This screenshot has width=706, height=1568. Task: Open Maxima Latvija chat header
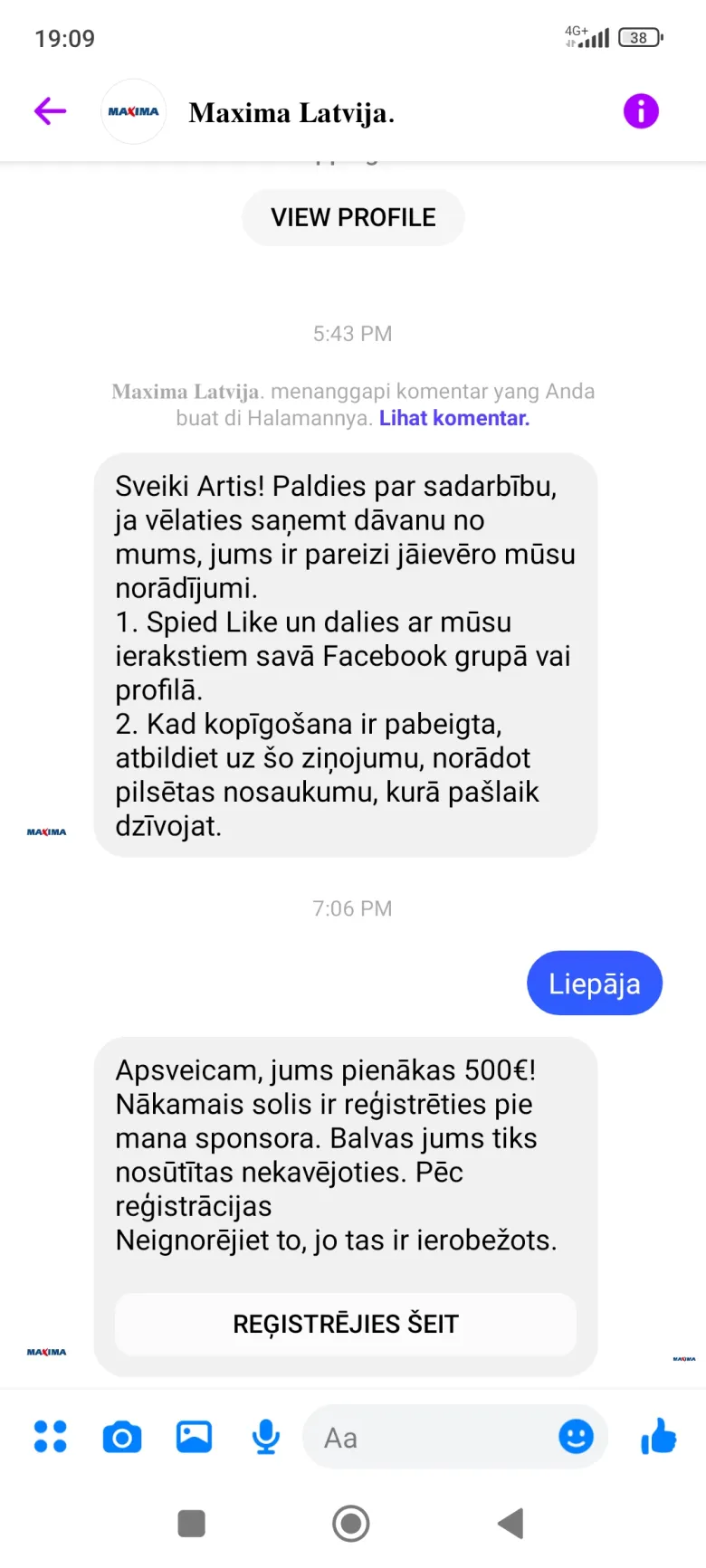pyautogui.click(x=291, y=112)
